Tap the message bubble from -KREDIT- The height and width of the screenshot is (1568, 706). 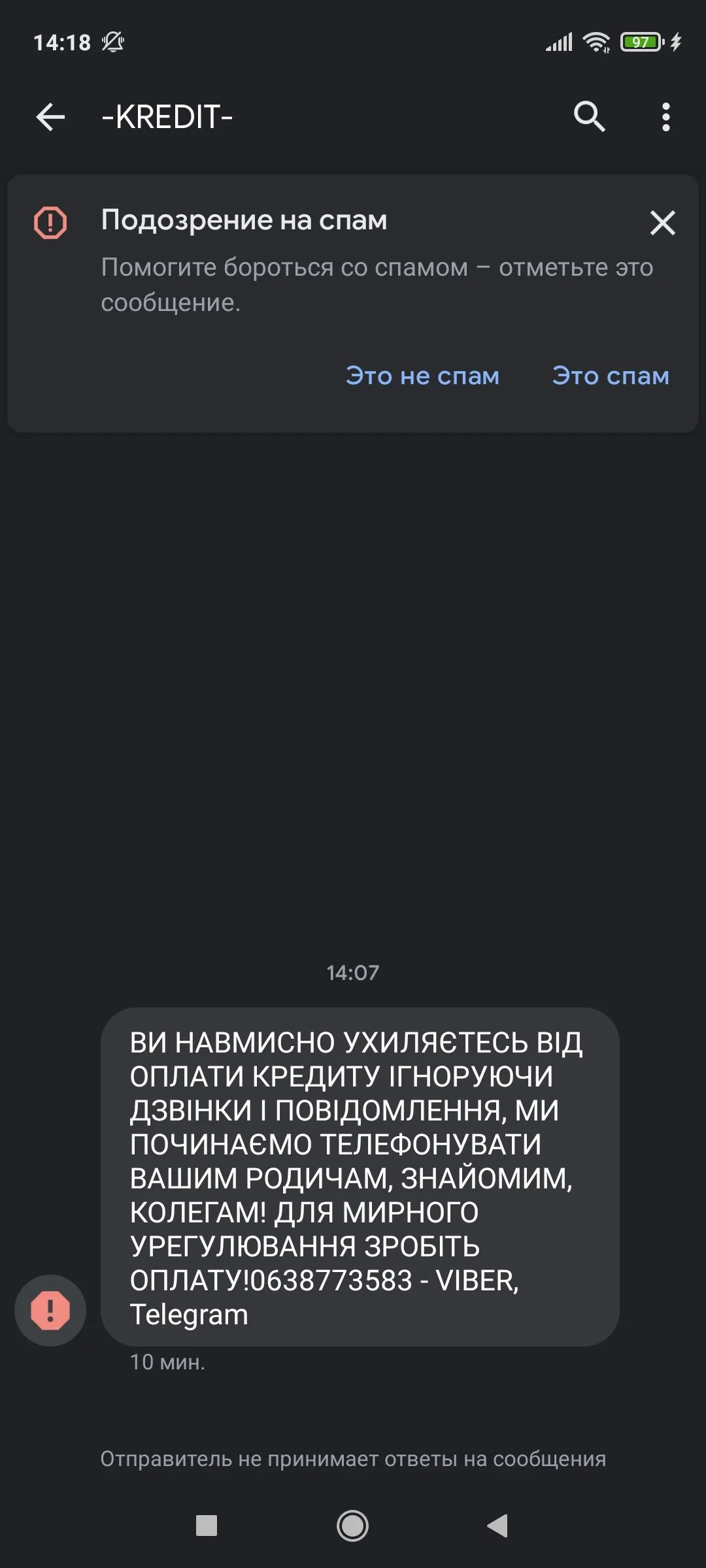pos(360,1176)
